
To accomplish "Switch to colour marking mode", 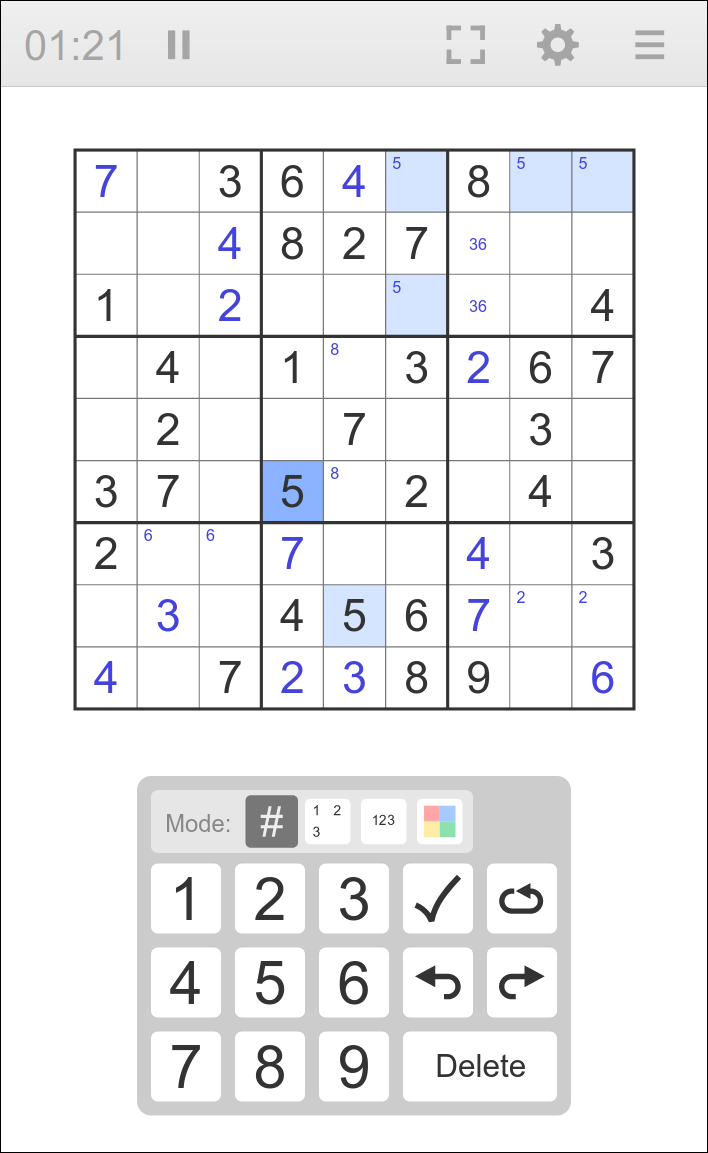I will (x=440, y=822).
